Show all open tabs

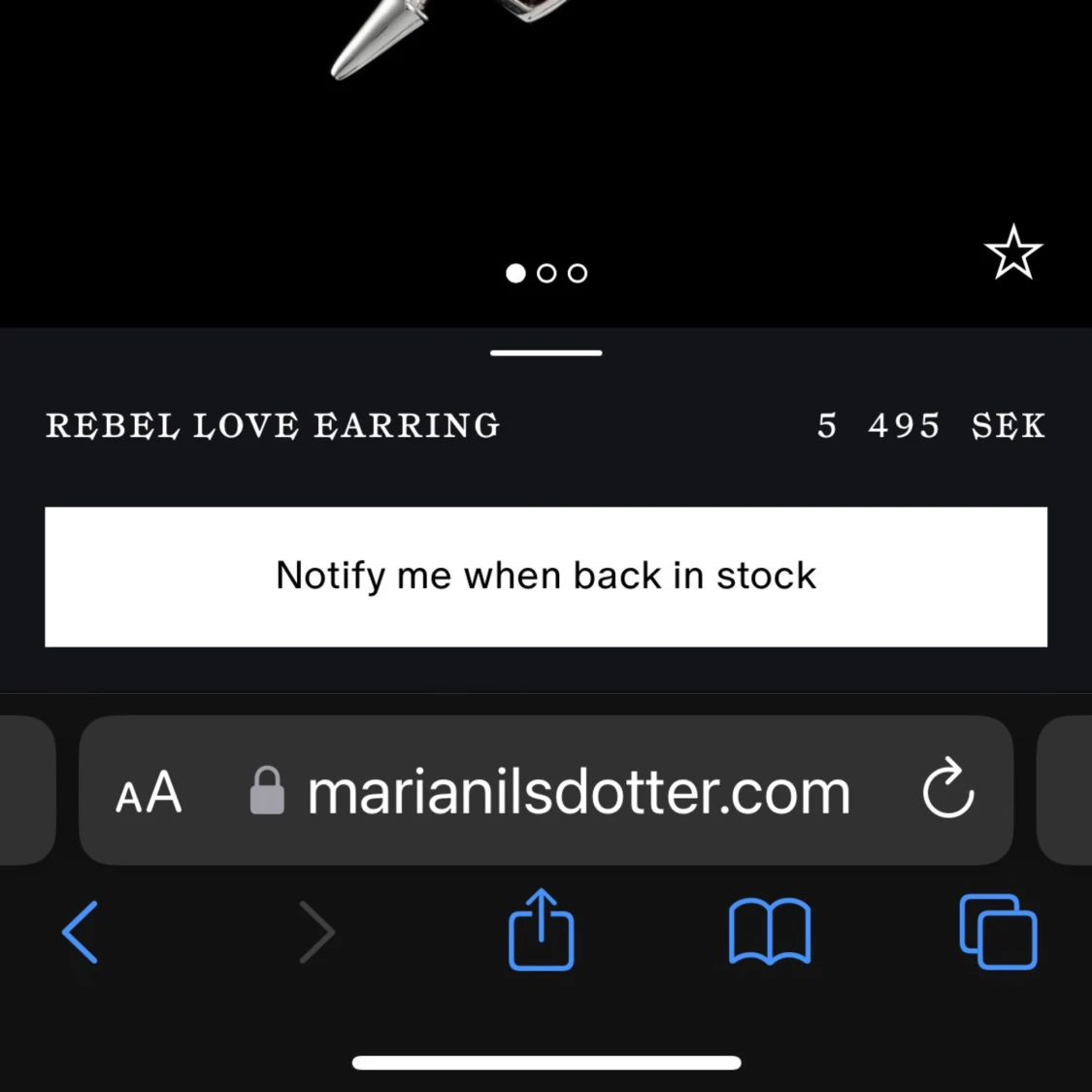[x=998, y=932]
